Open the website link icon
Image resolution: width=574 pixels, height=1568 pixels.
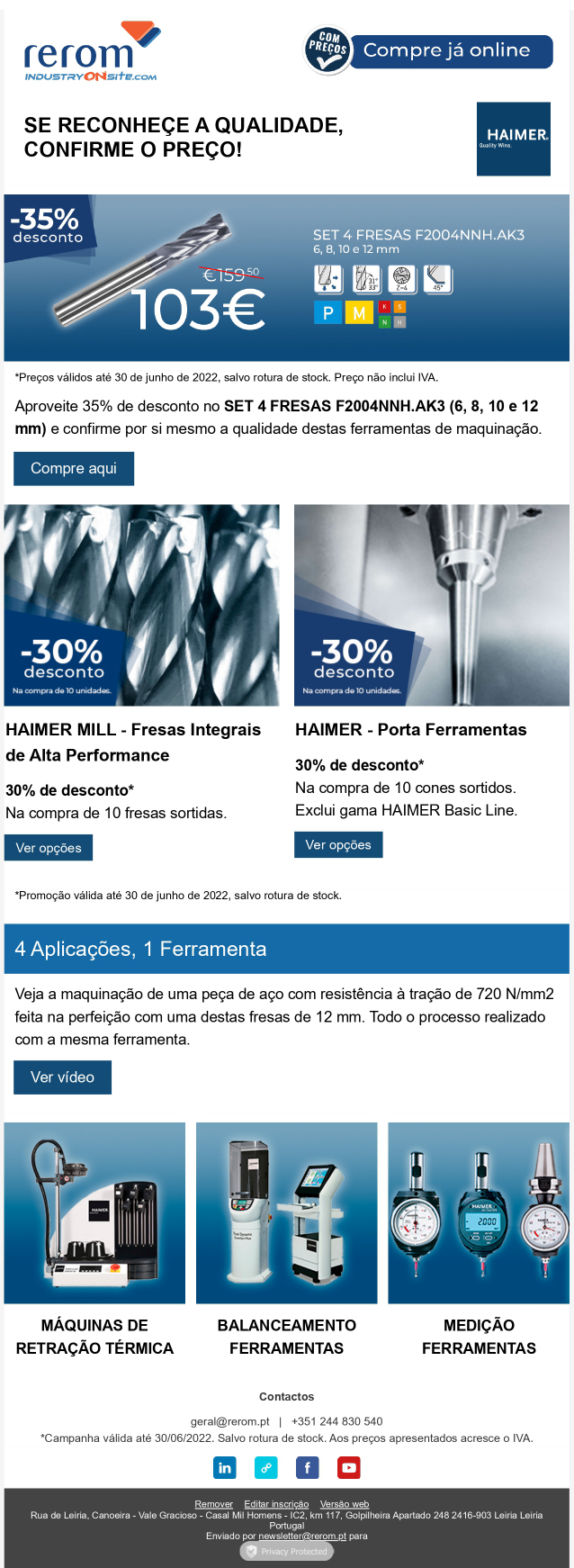pos(266,1468)
